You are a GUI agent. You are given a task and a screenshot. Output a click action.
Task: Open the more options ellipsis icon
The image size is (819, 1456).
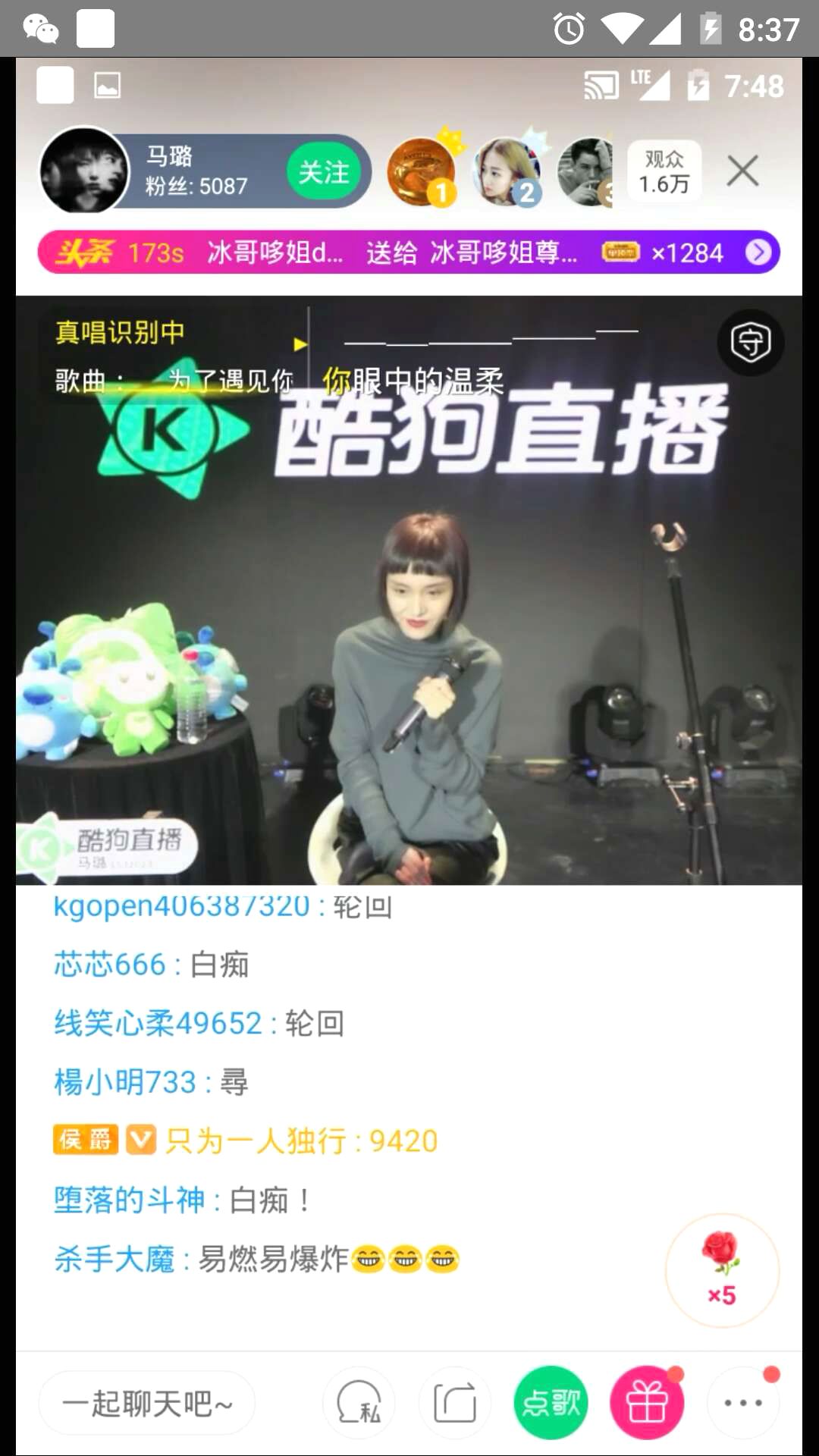coord(743,1402)
